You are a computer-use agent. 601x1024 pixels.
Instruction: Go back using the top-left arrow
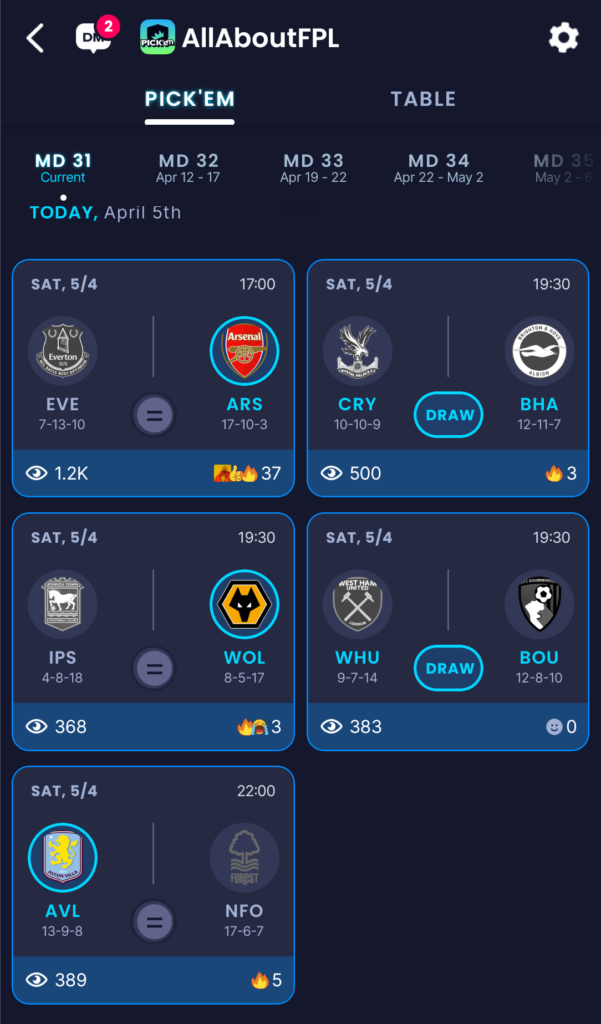(x=36, y=38)
